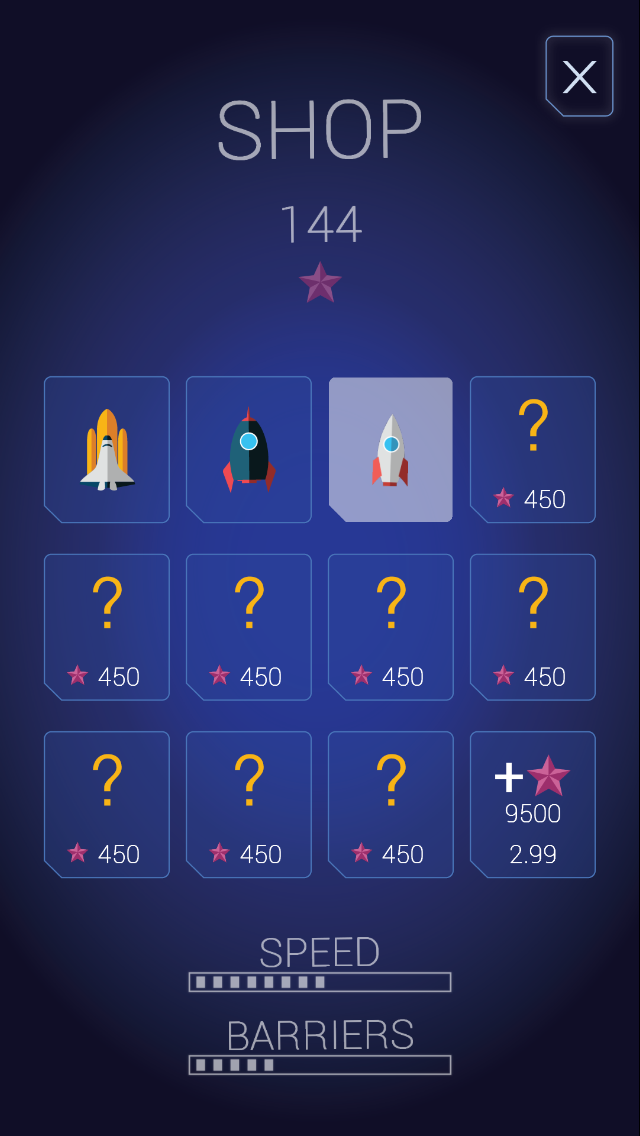This screenshot has height=1136, width=640.
Task: Close the shop screen
Action: point(579,77)
